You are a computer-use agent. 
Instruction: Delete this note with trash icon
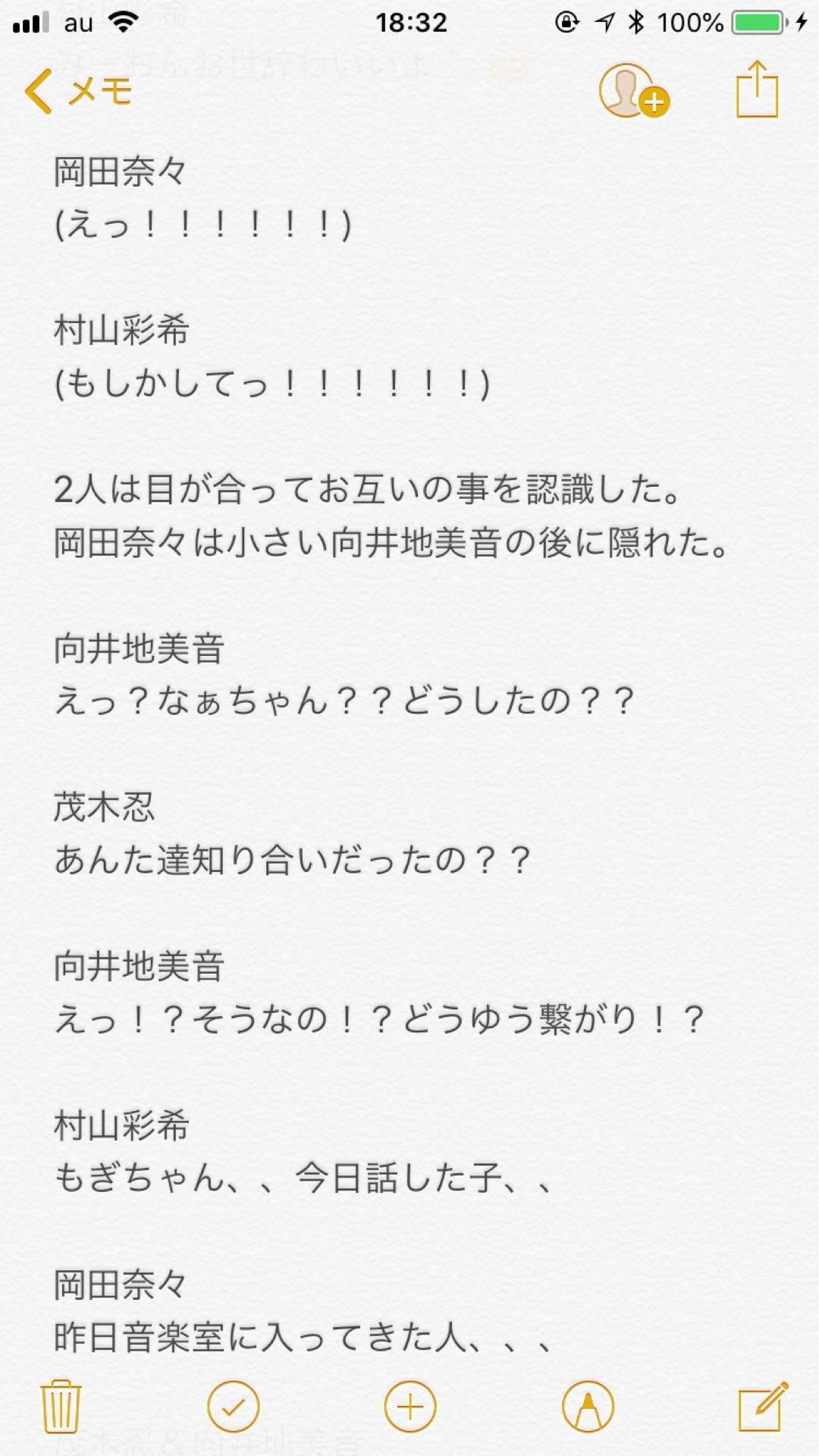coord(61,1407)
